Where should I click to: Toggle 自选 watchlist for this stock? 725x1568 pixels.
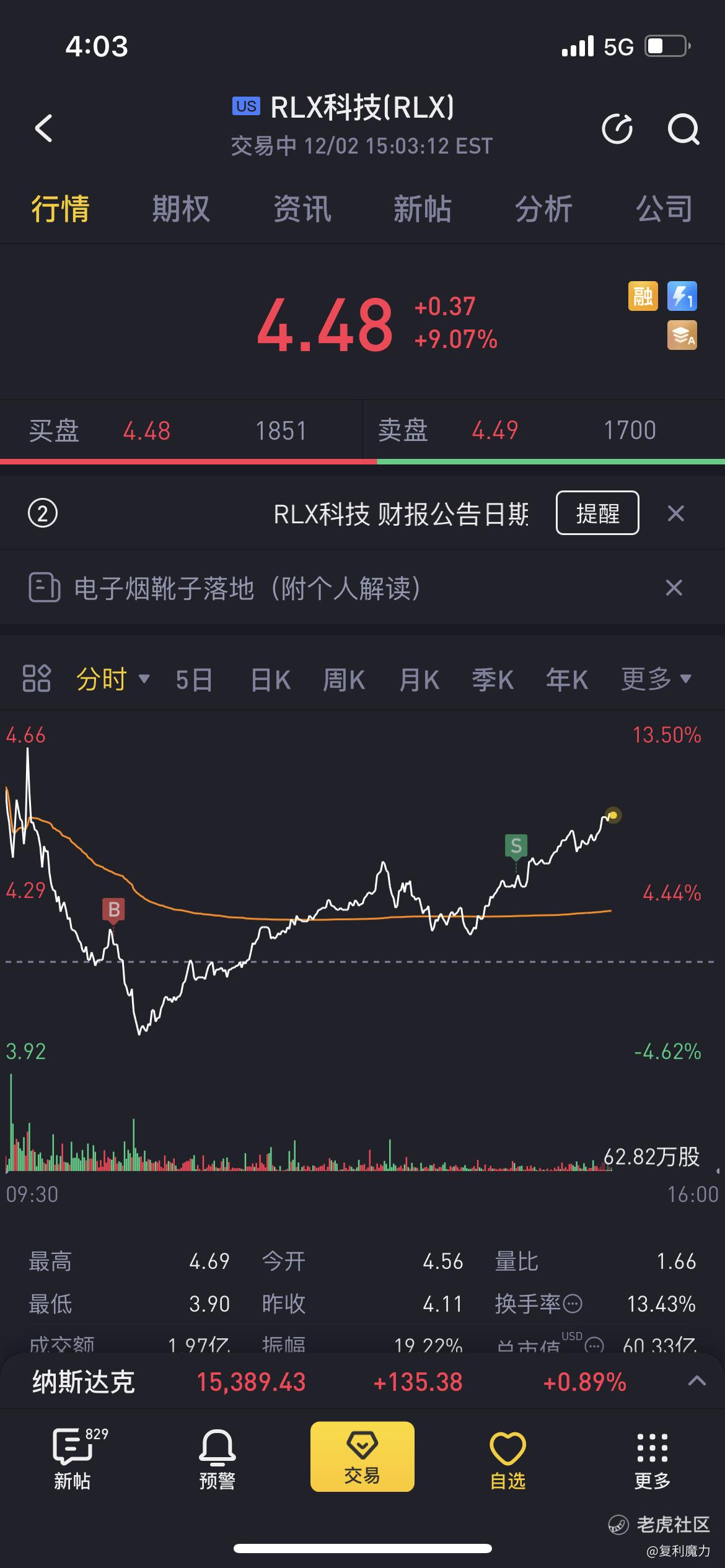coord(507,1459)
